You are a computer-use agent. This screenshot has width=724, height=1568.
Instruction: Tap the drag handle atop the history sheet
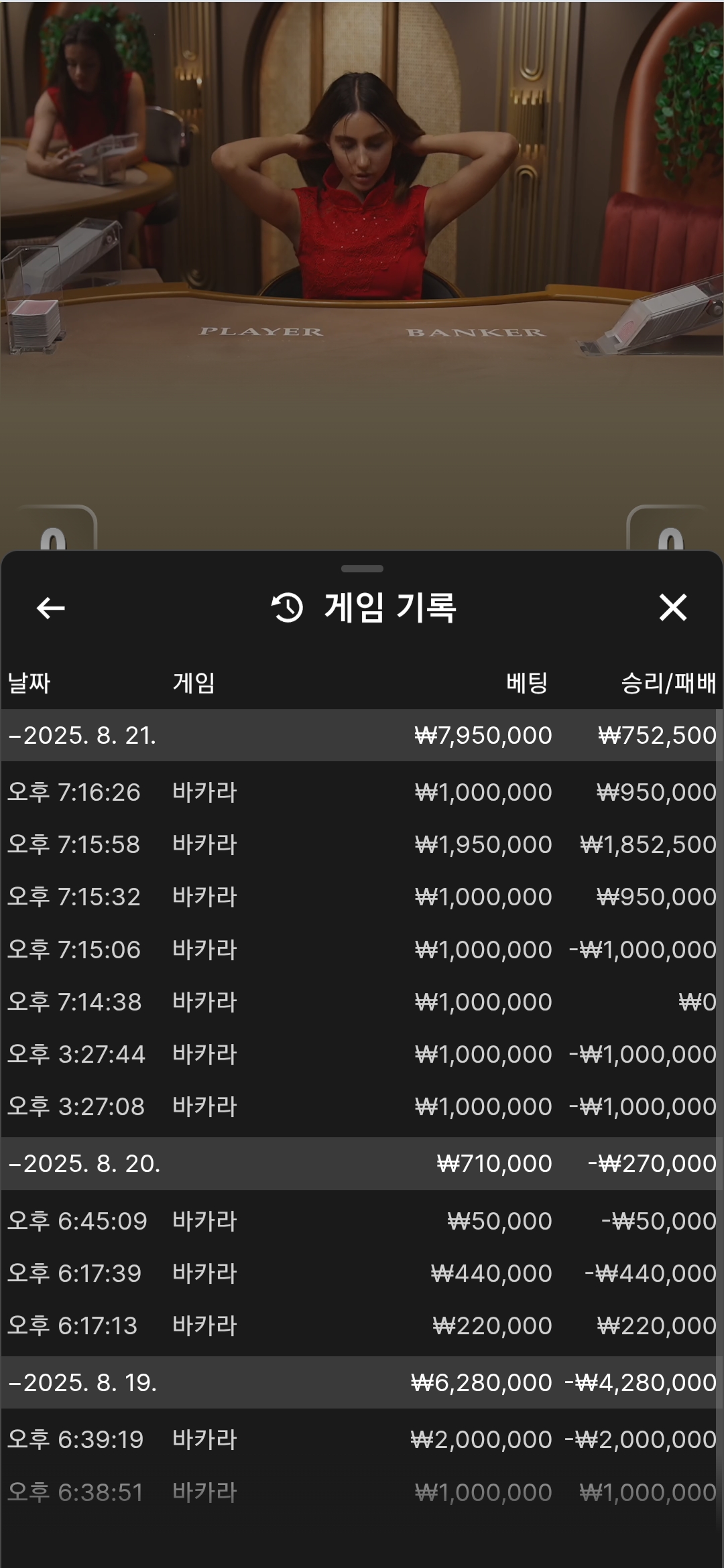[x=362, y=569]
